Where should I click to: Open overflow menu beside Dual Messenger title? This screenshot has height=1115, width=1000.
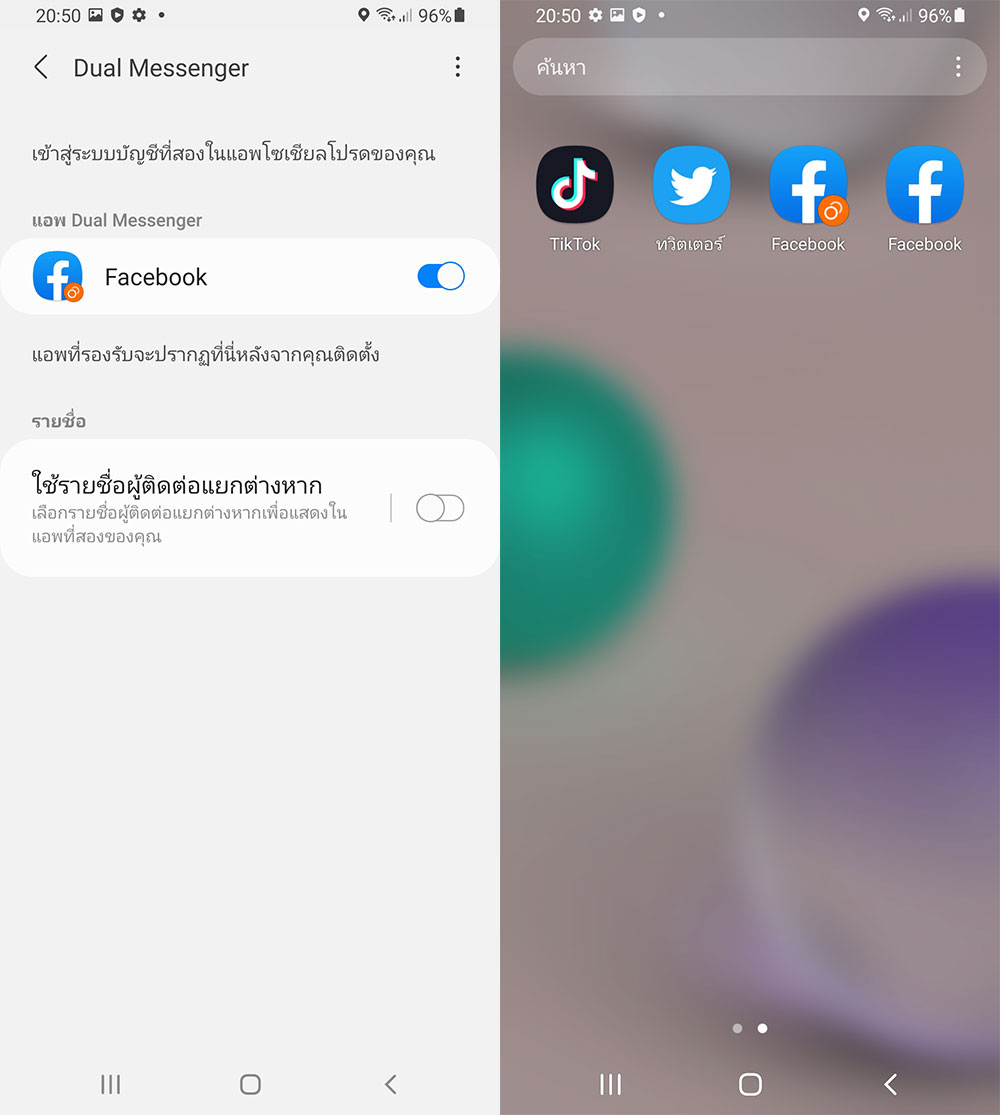pyautogui.click(x=457, y=67)
